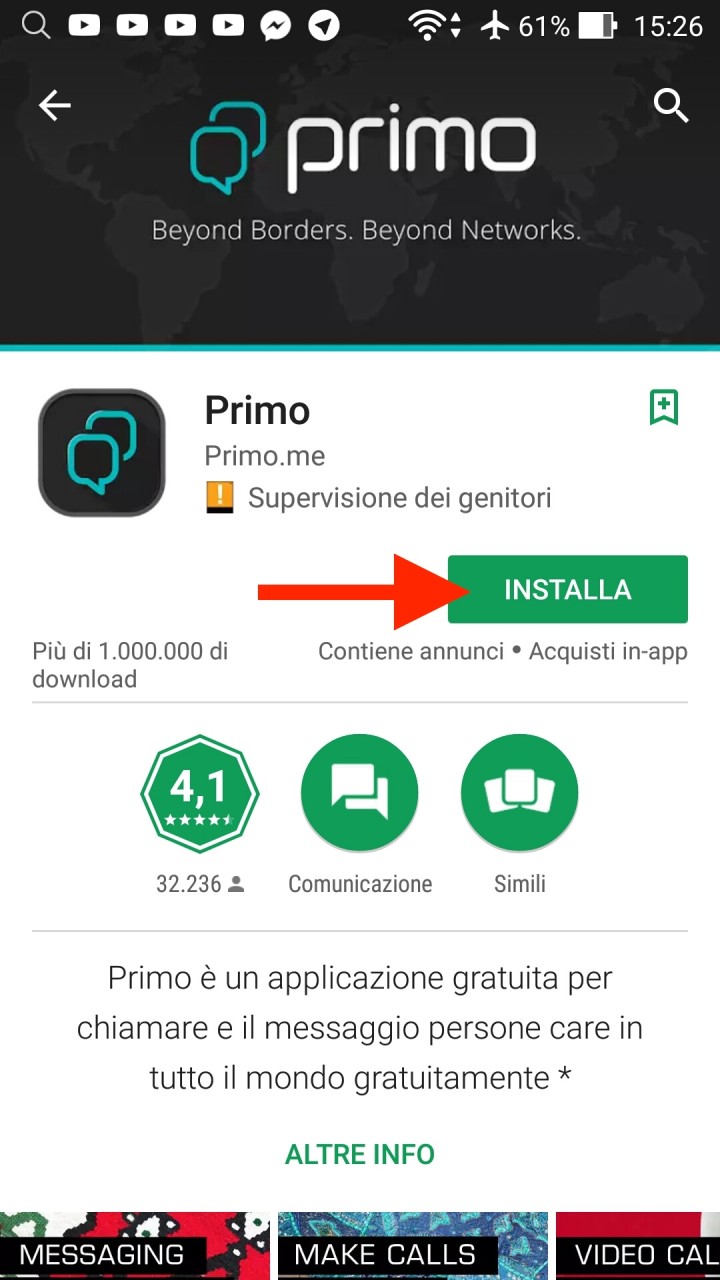Open the MESSAGING screenshot
Viewport: 720px width, 1280px height.
(x=135, y=1246)
